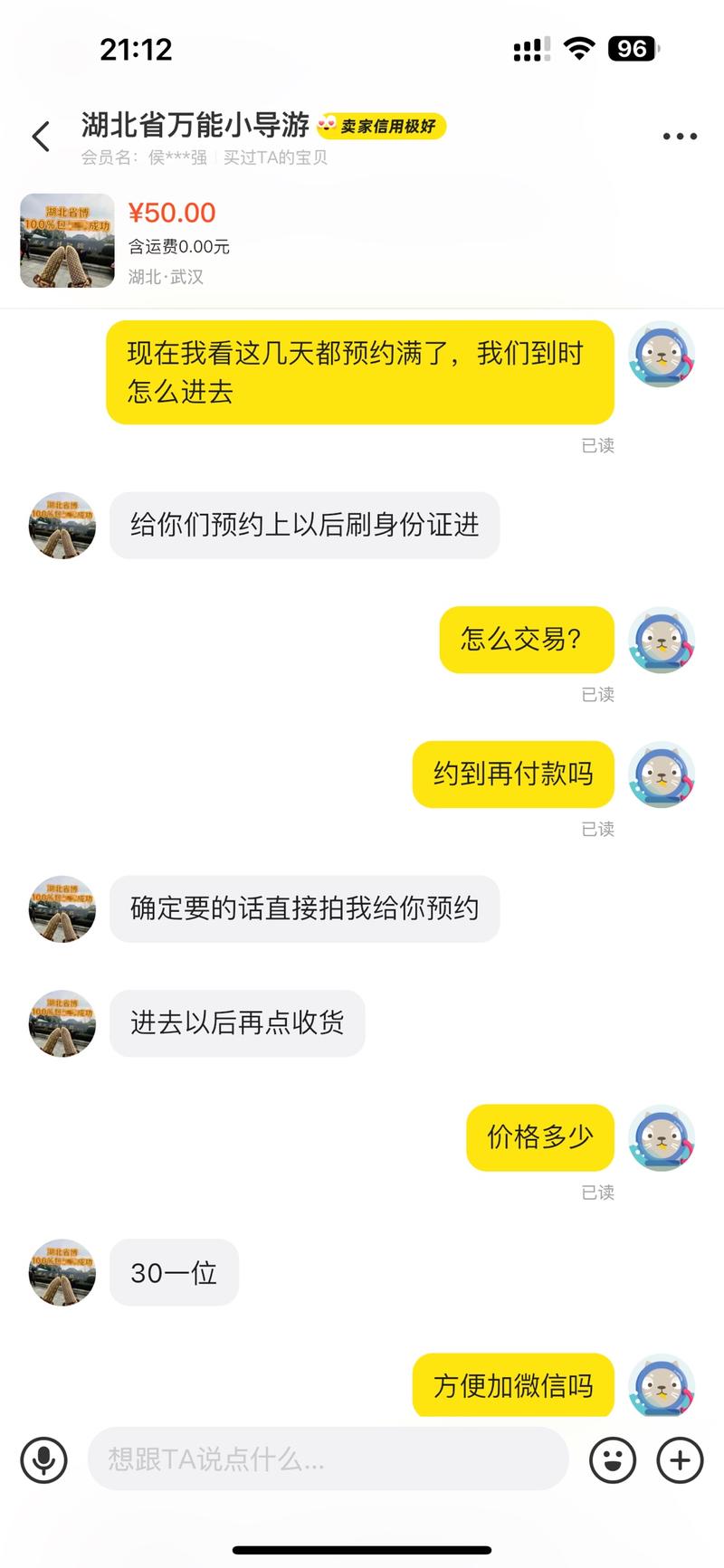Tap the microphone voice input icon

click(43, 1459)
